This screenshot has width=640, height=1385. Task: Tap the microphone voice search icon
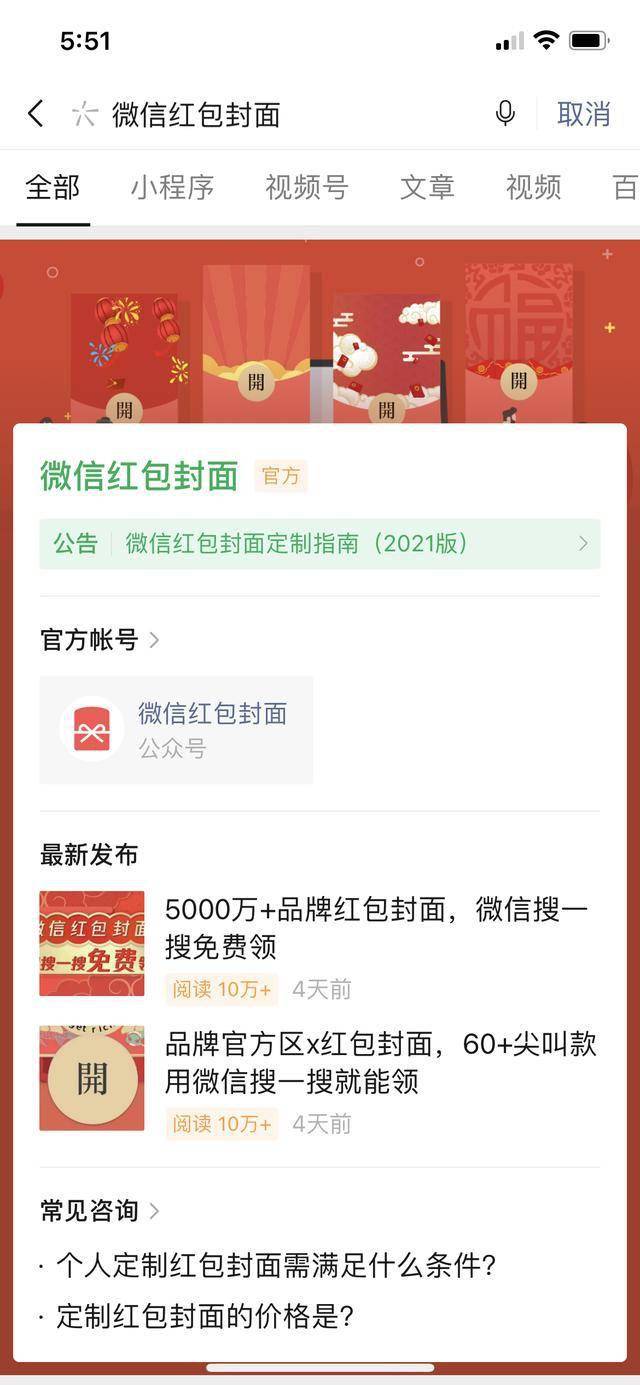coord(505,114)
